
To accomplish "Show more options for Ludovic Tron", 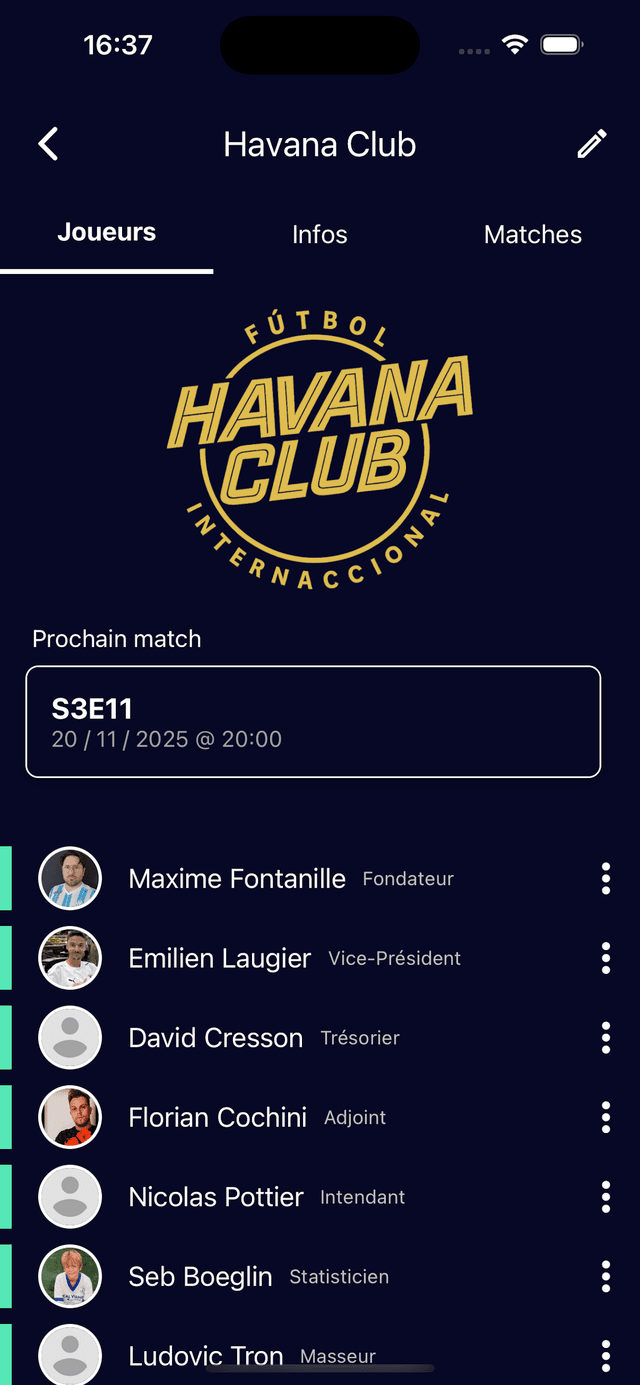I will click(x=606, y=1355).
